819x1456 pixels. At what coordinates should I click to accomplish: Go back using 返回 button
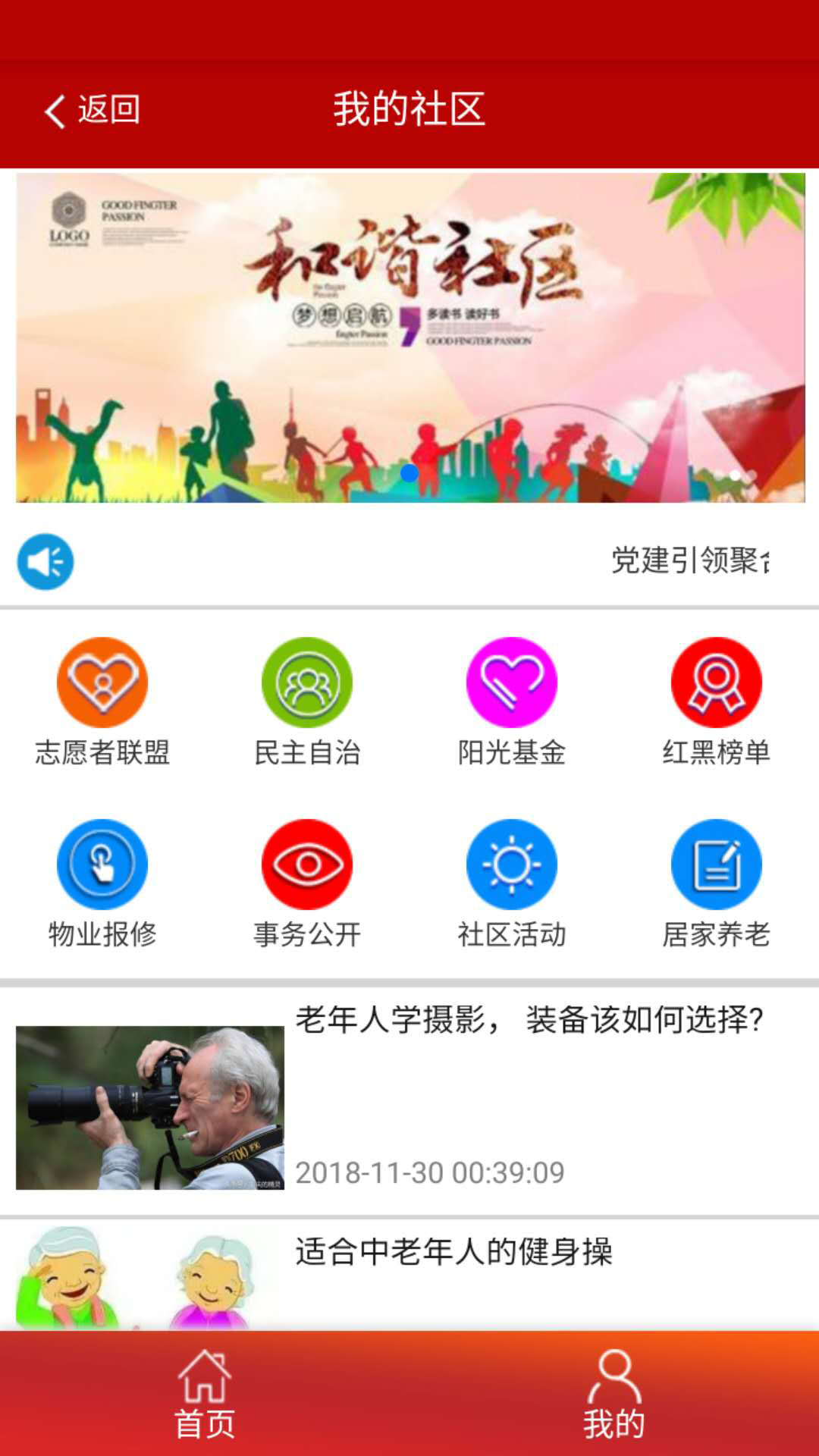[93, 111]
